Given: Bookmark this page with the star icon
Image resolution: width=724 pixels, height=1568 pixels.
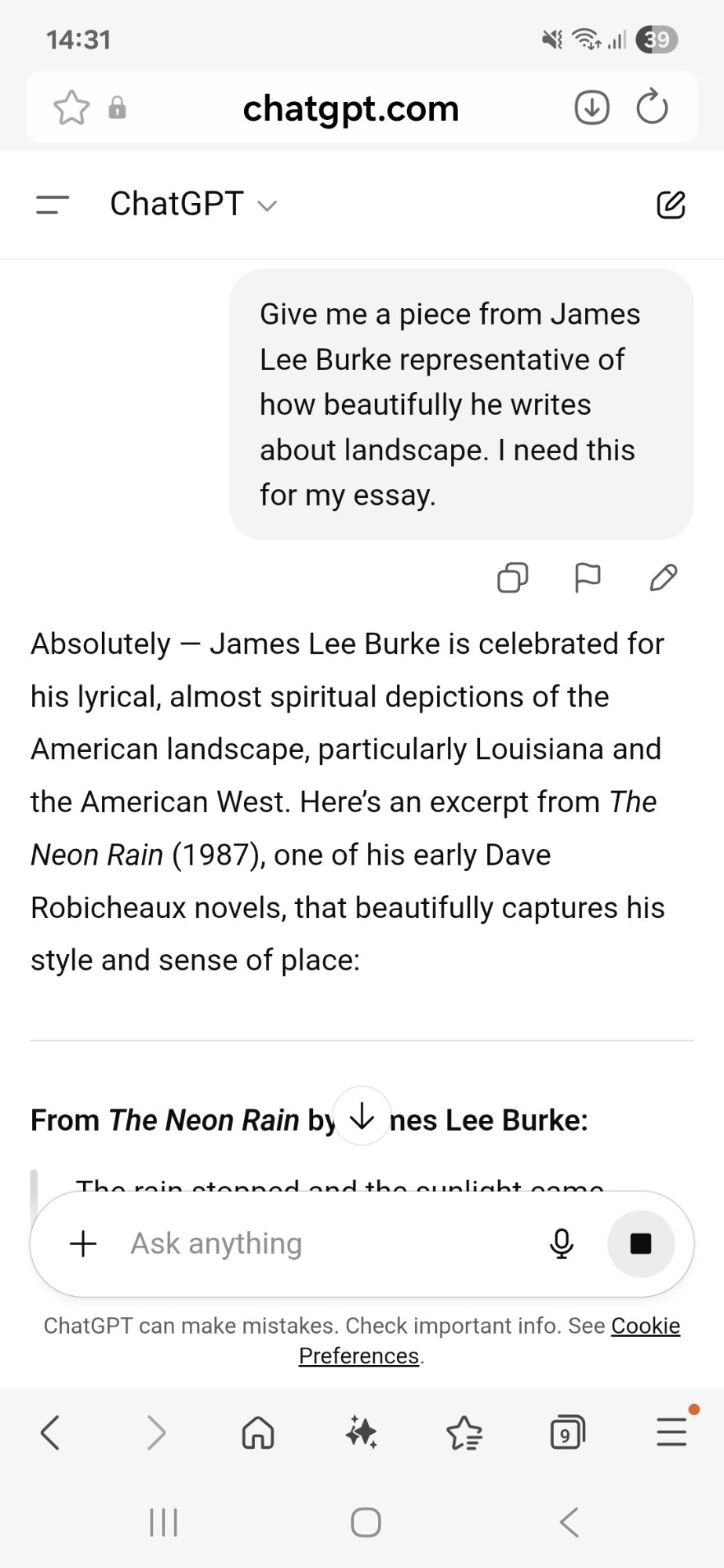Looking at the screenshot, I should [71, 107].
